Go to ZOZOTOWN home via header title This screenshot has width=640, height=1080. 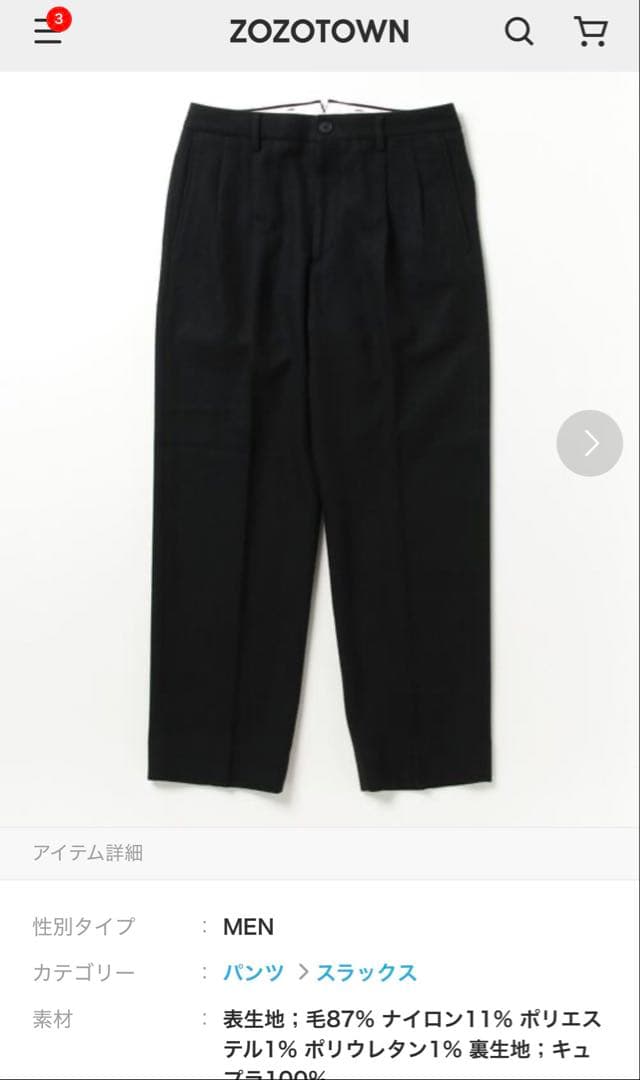click(319, 32)
